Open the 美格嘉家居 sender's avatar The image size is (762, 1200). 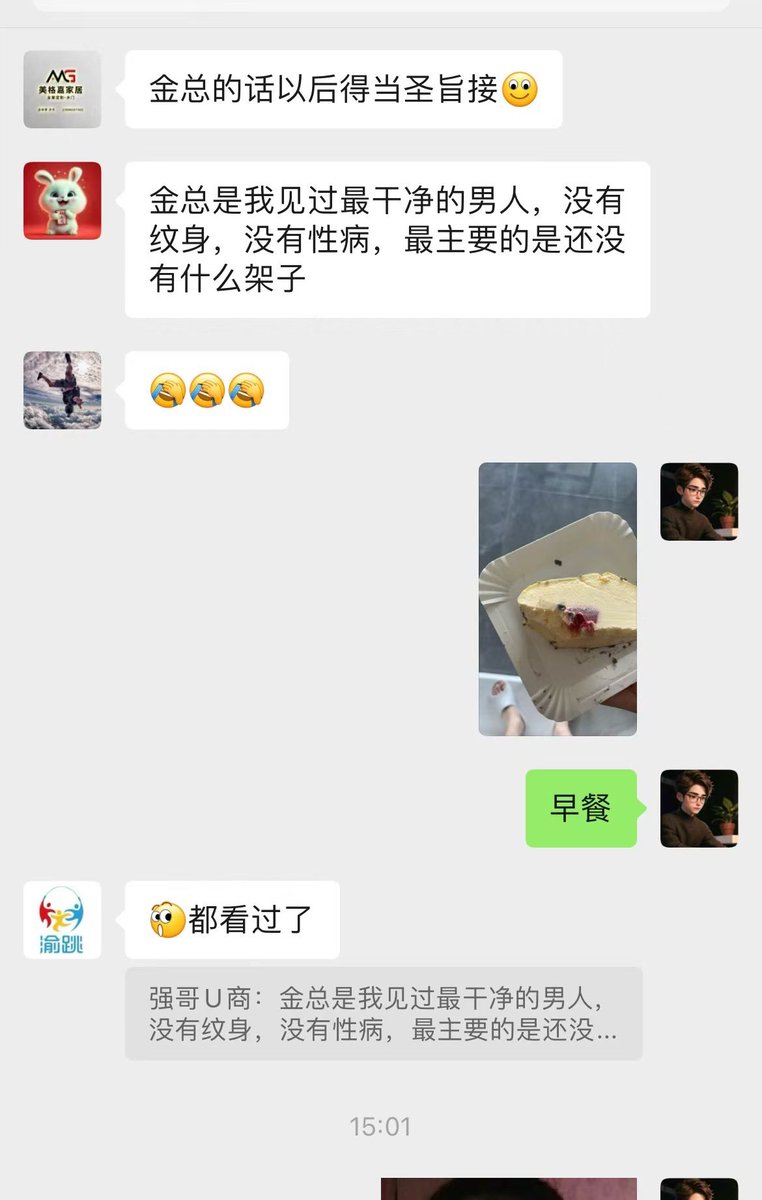click(x=62, y=90)
